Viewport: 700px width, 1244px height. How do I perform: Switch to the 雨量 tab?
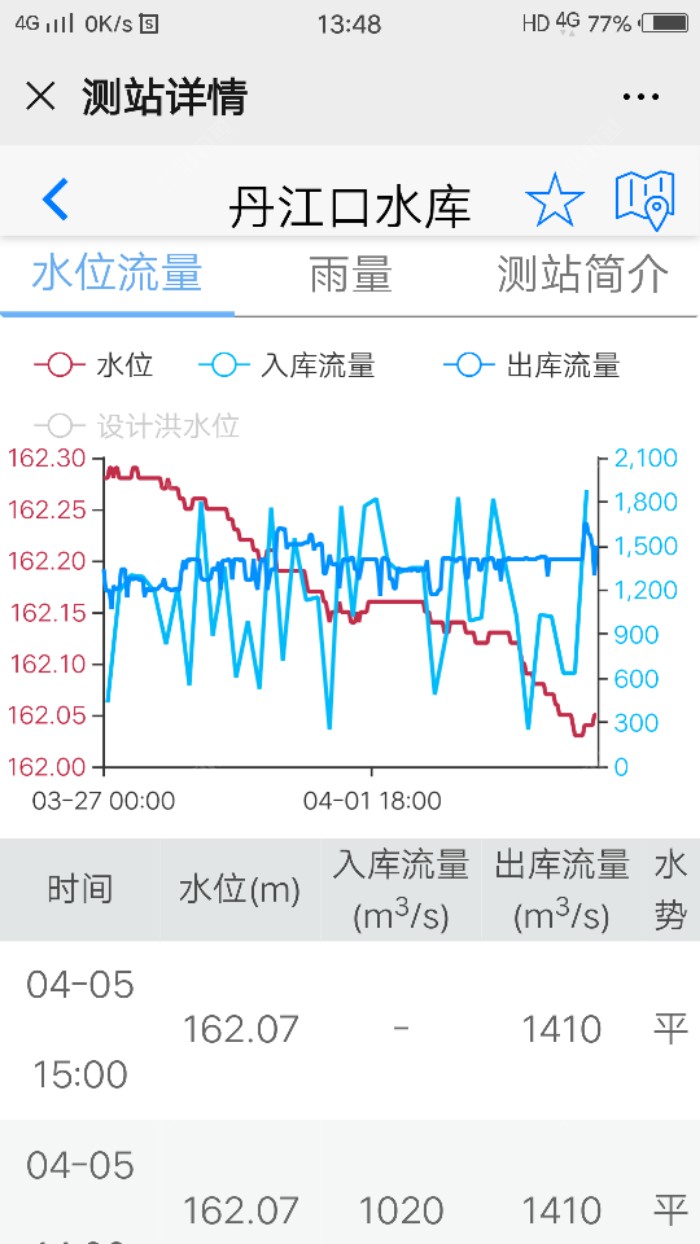coord(350,274)
